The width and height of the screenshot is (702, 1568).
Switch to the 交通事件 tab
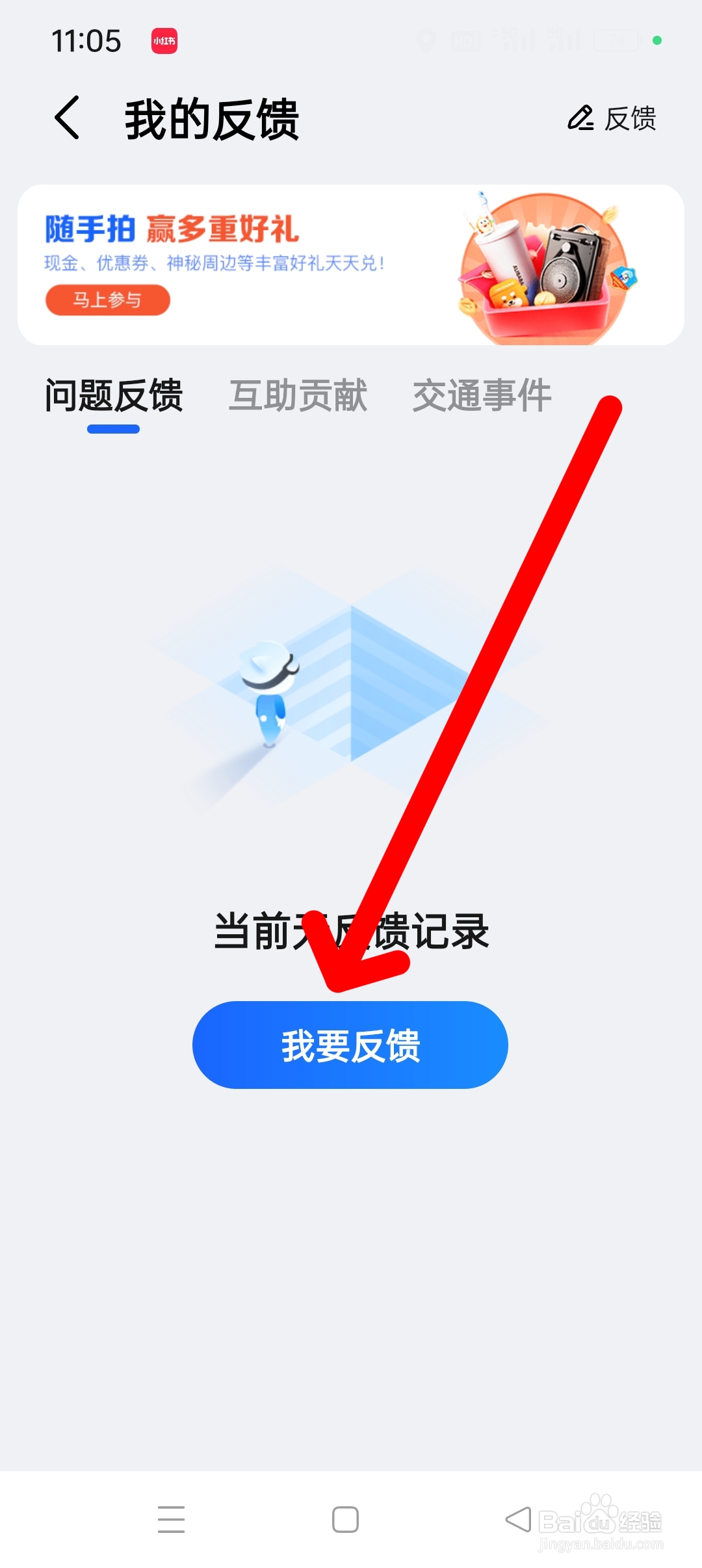[x=482, y=395]
